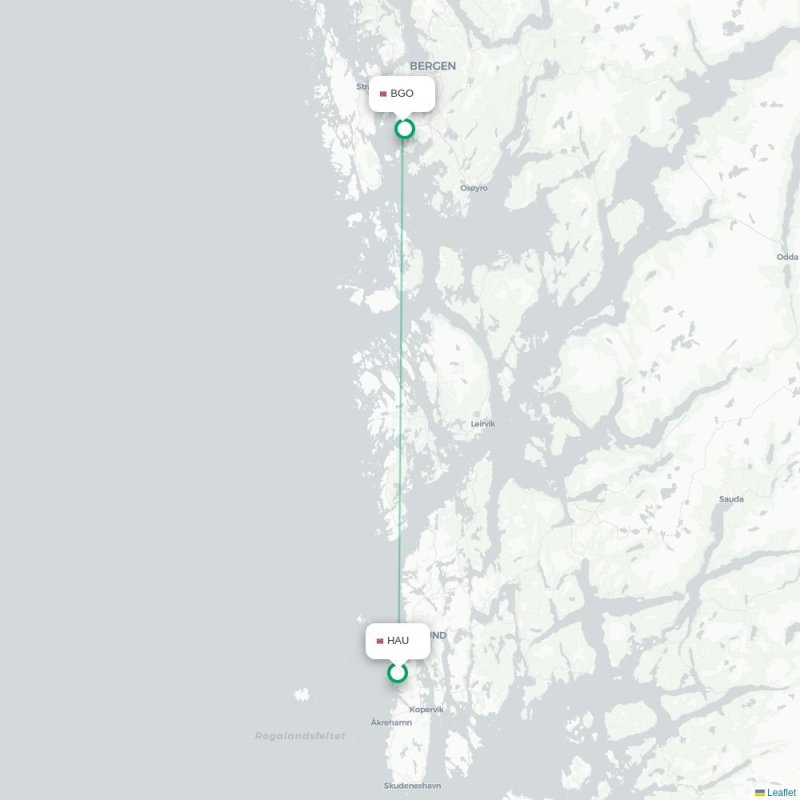Select the HAU airport marker
The image size is (800, 800).
click(x=398, y=673)
